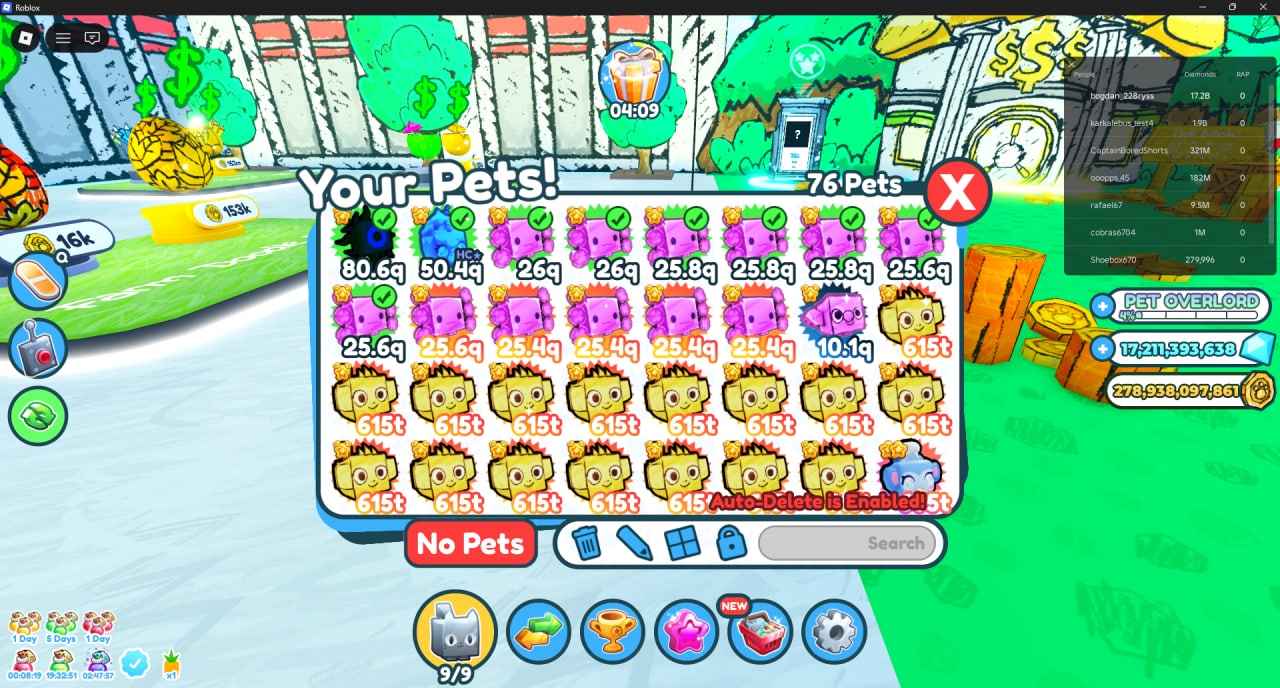Open the Roblox menu logo button
Viewport: 1280px width, 688px height.
tap(26, 38)
